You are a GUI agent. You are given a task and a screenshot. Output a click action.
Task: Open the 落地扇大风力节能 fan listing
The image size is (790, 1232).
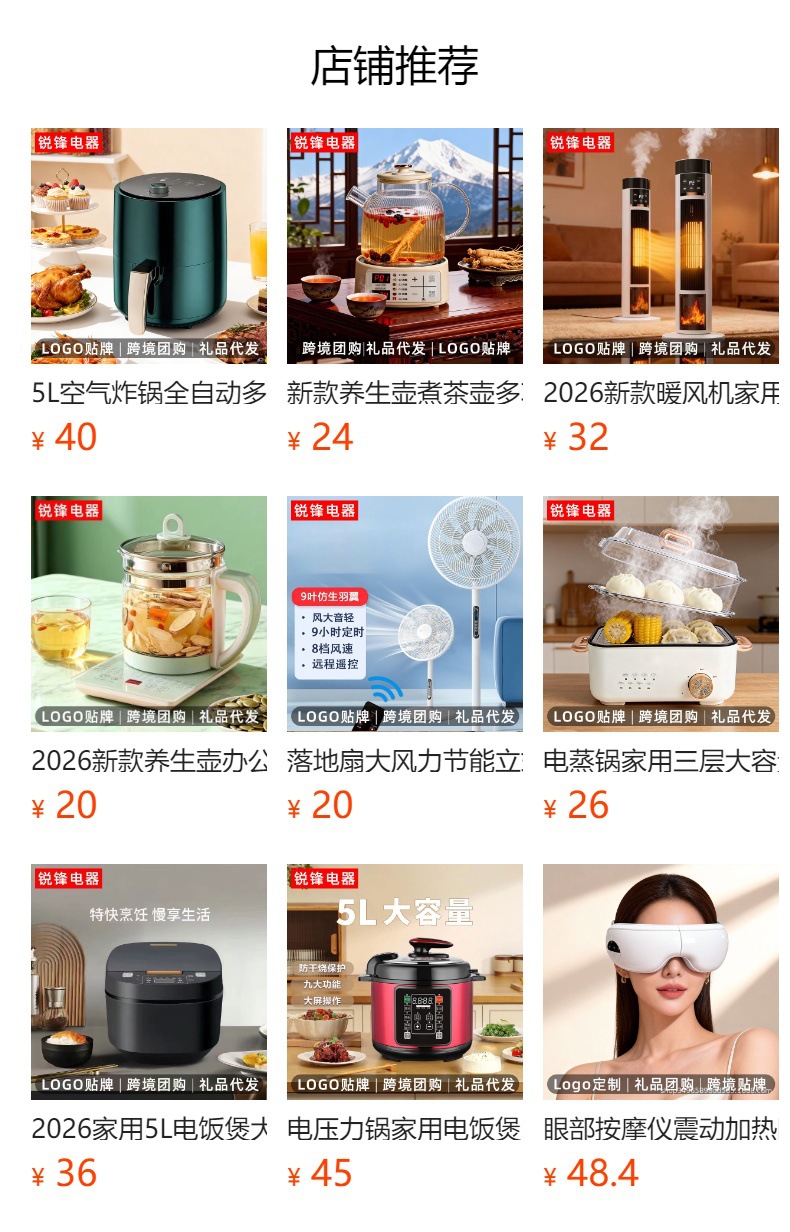point(405,660)
